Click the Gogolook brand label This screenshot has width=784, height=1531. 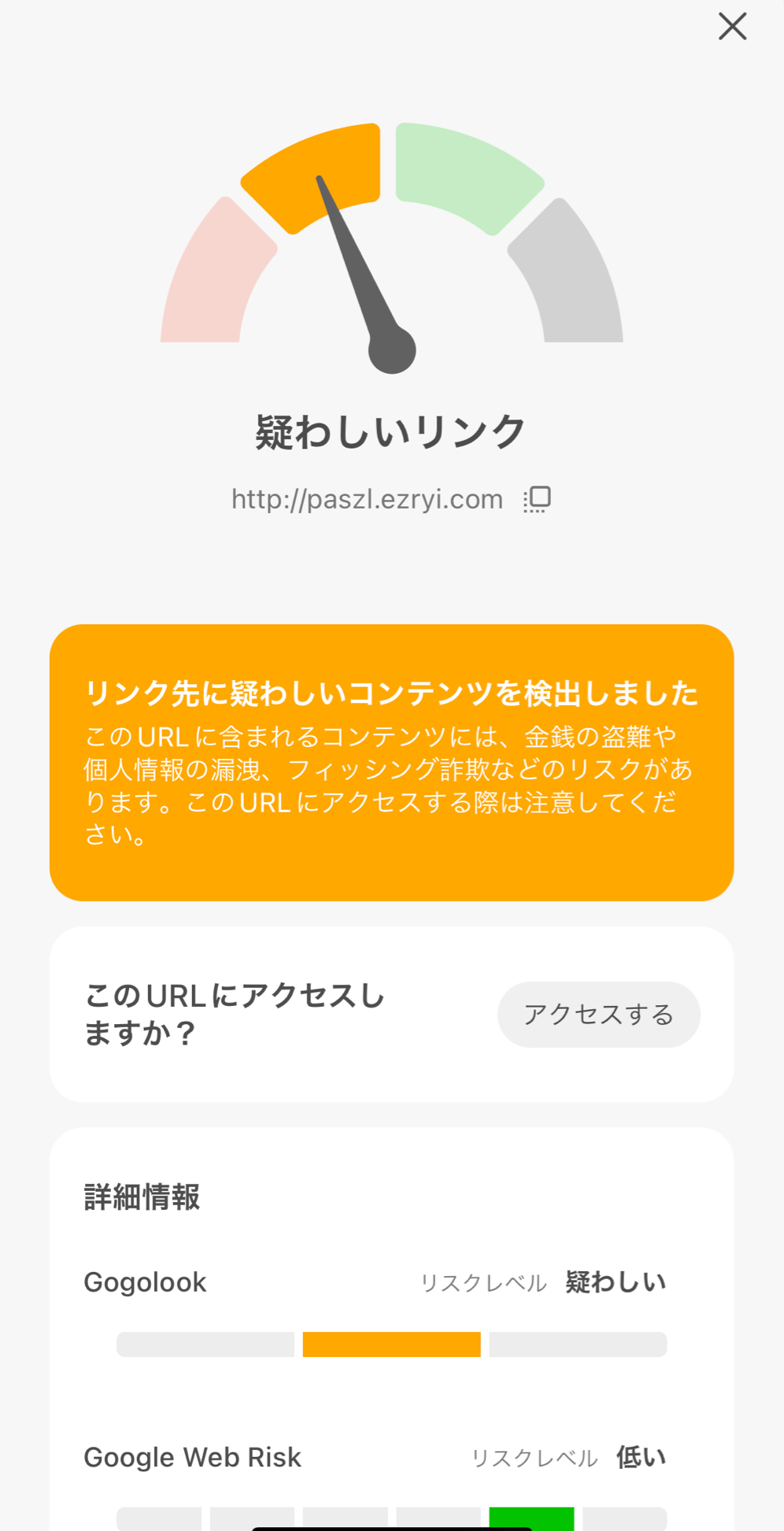[x=145, y=1281]
